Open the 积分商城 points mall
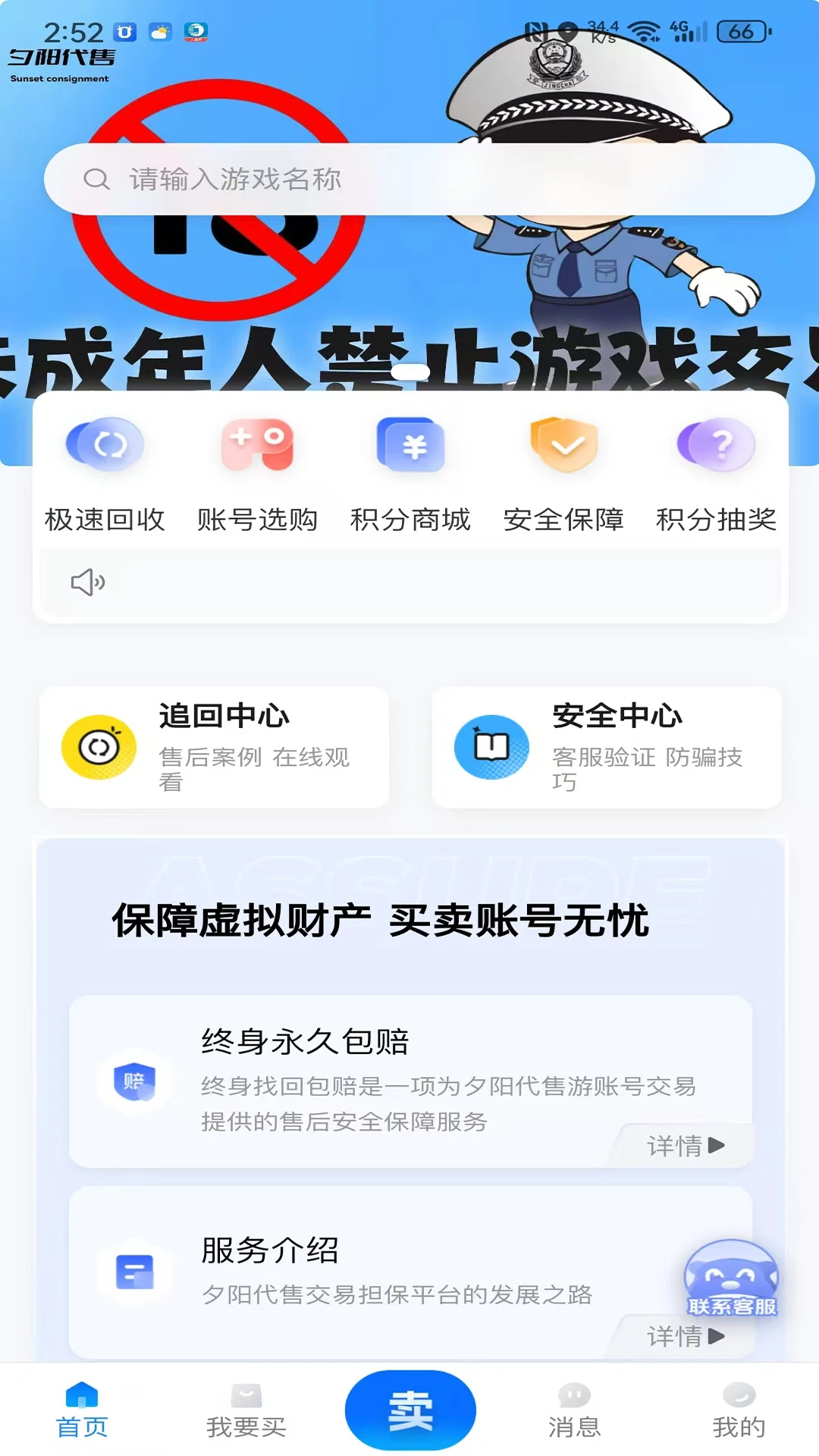Screen dimensions: 819x1456 click(410, 470)
